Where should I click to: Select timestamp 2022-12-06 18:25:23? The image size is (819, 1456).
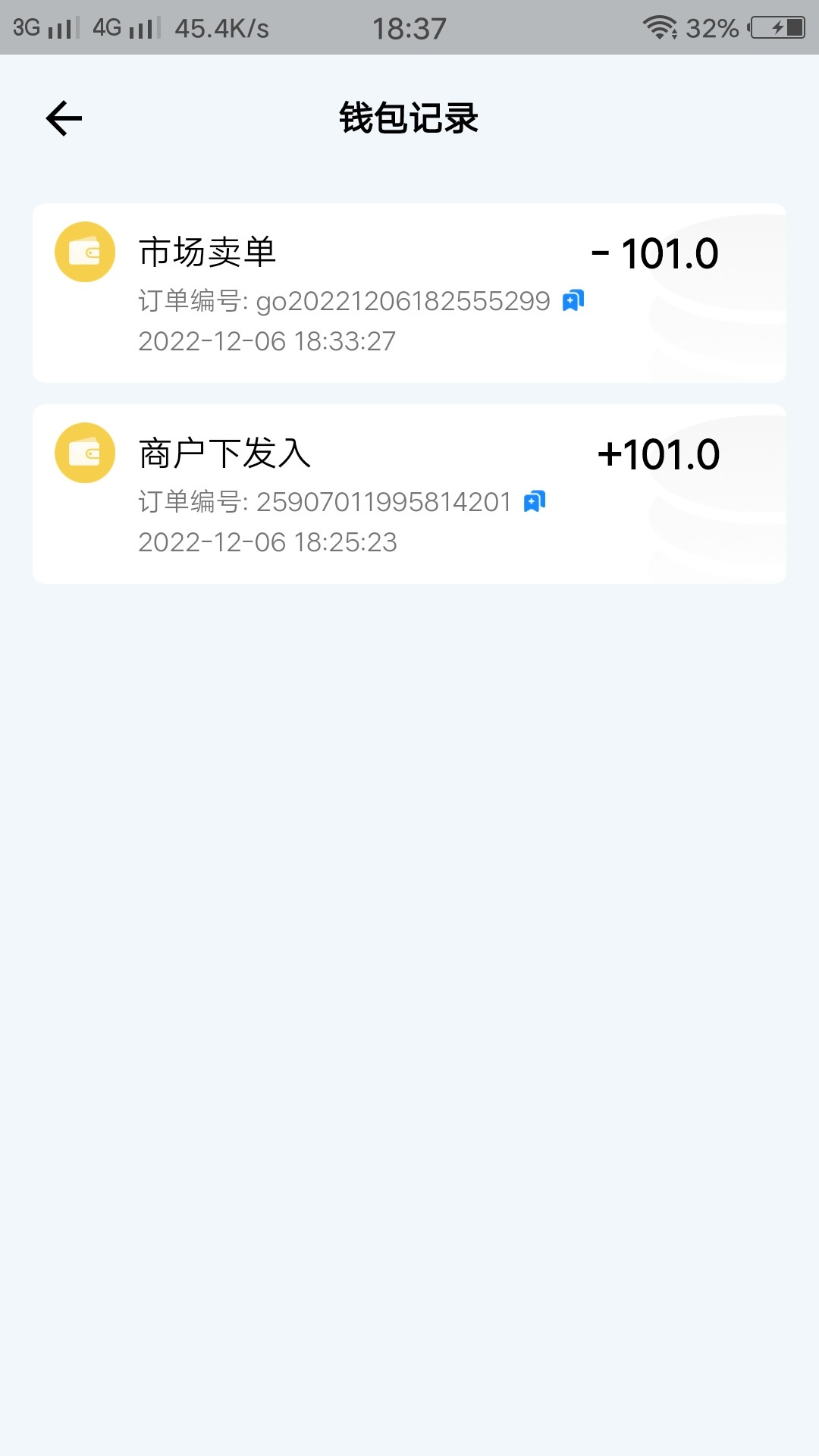pos(267,542)
